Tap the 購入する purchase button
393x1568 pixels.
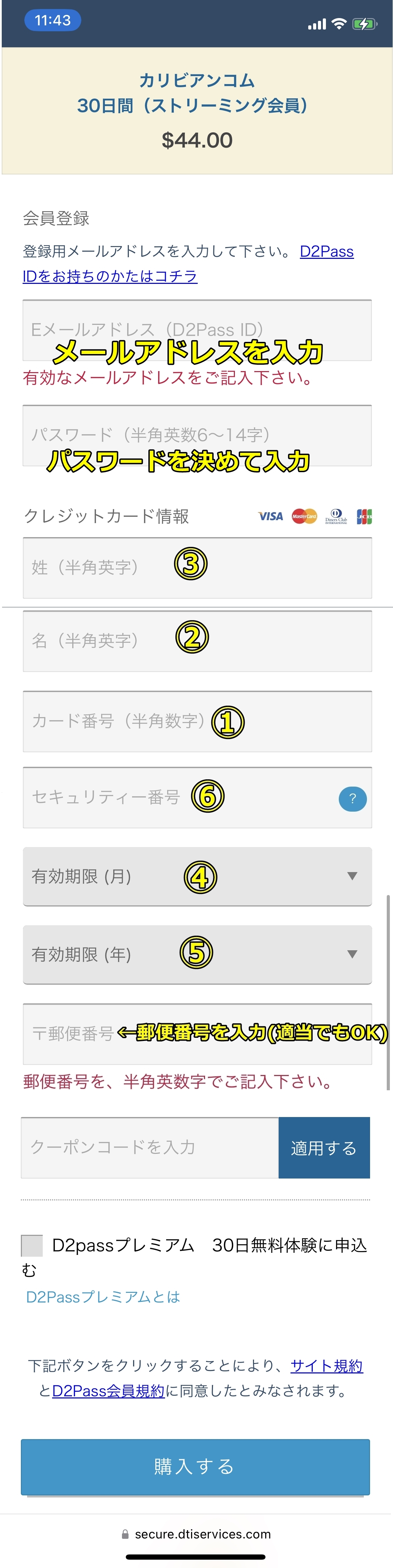click(195, 1466)
